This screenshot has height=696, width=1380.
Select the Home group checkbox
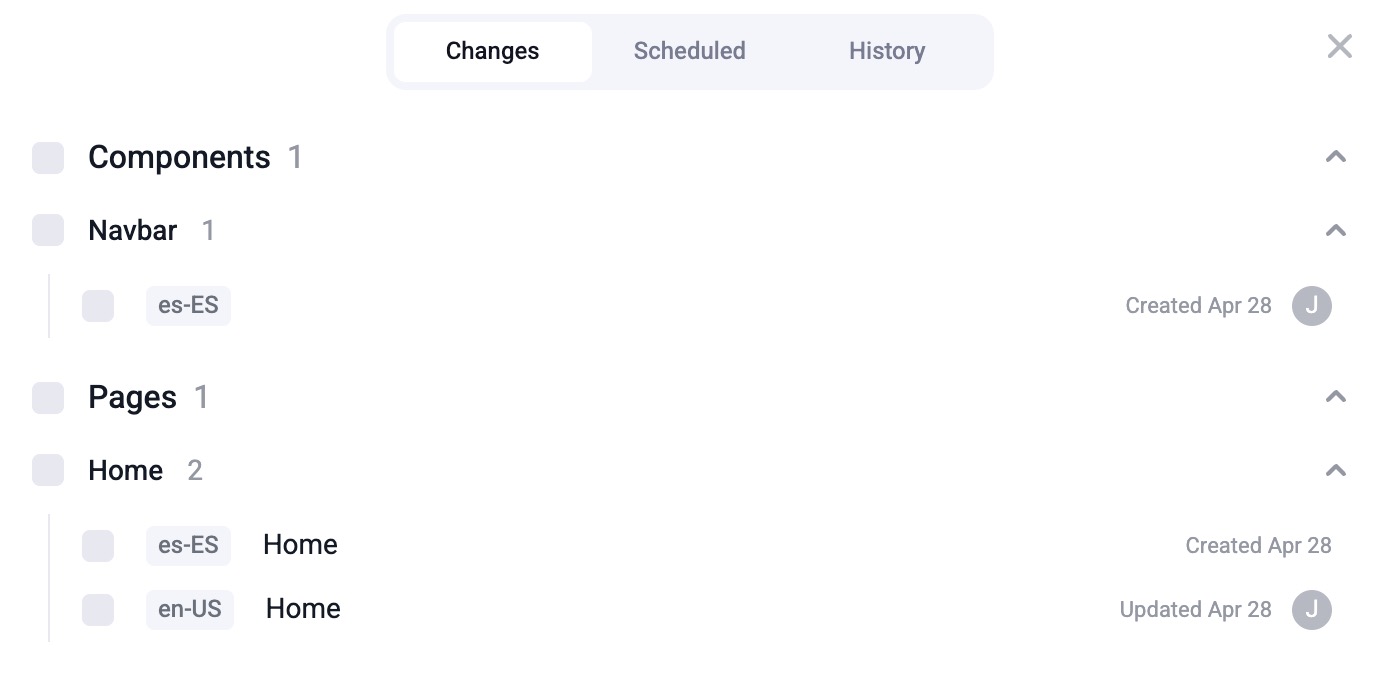pyautogui.click(x=48, y=470)
